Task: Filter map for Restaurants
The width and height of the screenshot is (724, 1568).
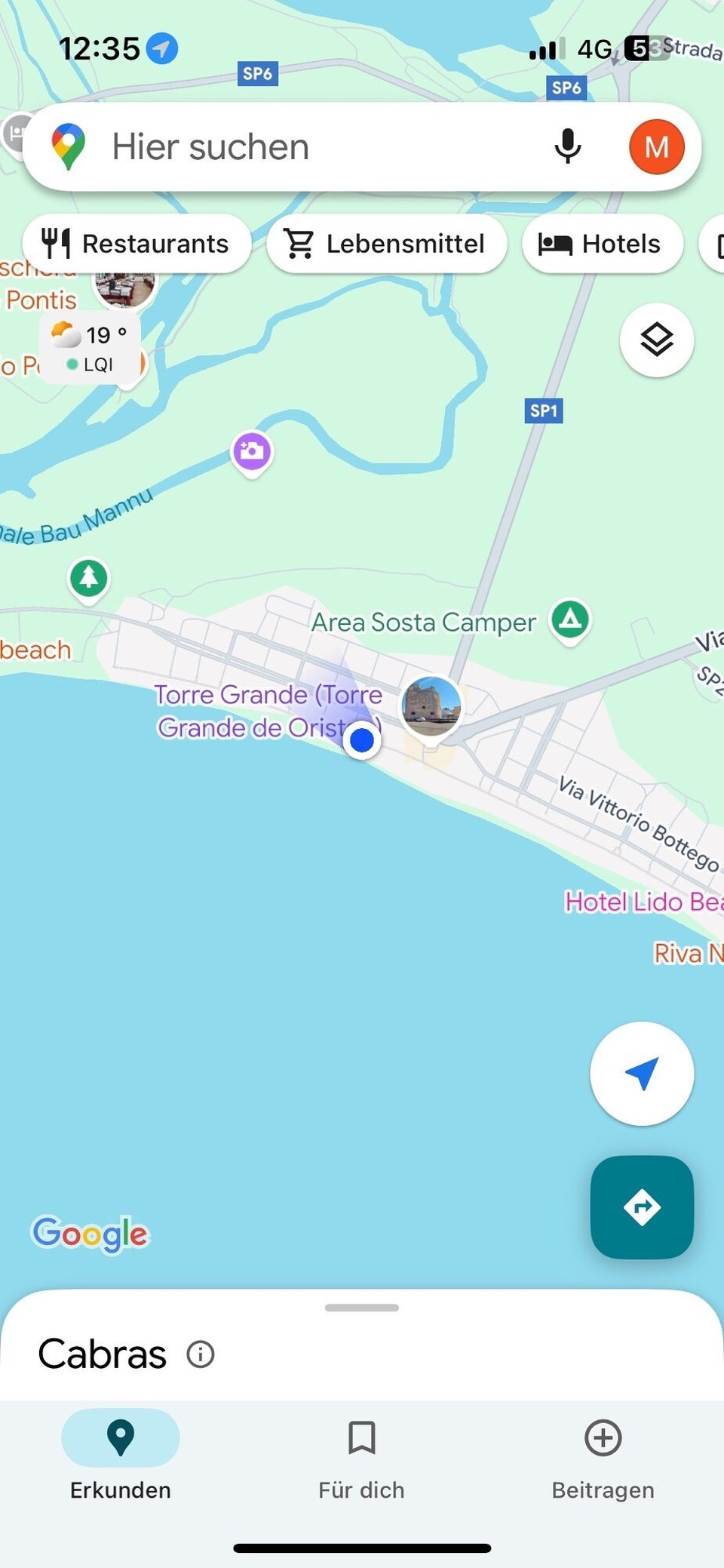Action: [x=137, y=243]
